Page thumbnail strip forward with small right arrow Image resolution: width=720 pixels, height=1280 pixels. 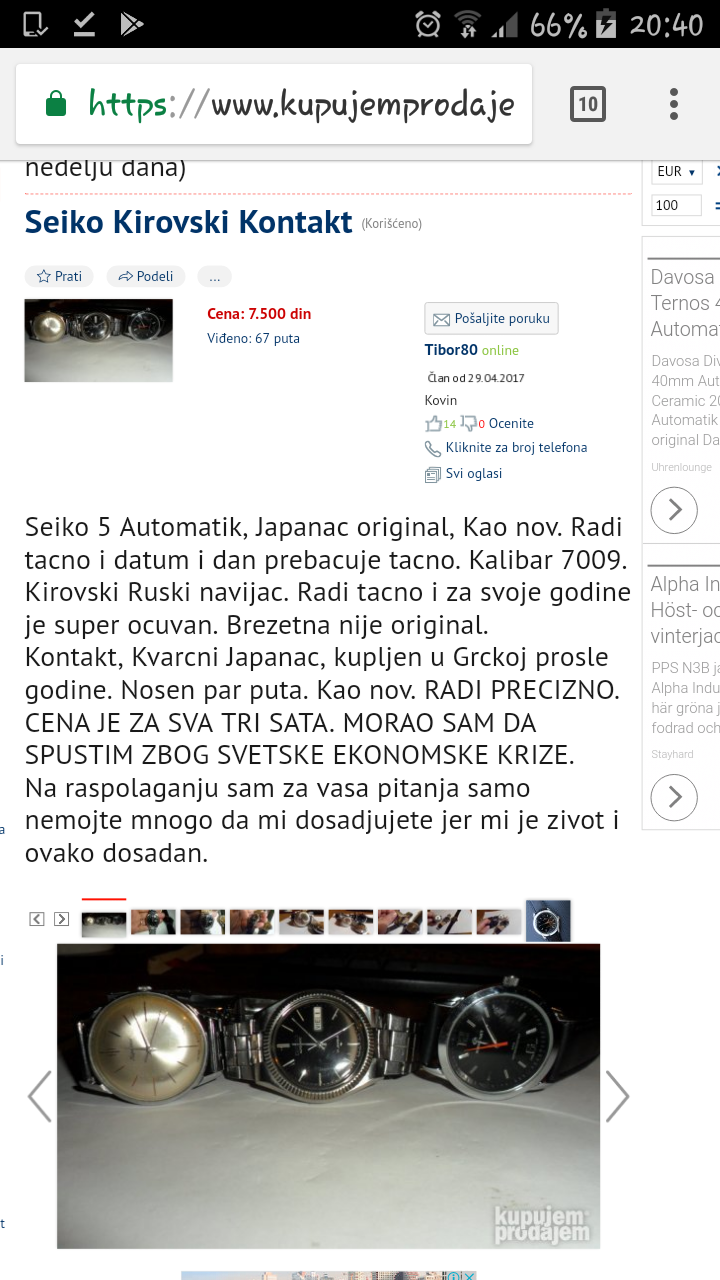coord(61,919)
